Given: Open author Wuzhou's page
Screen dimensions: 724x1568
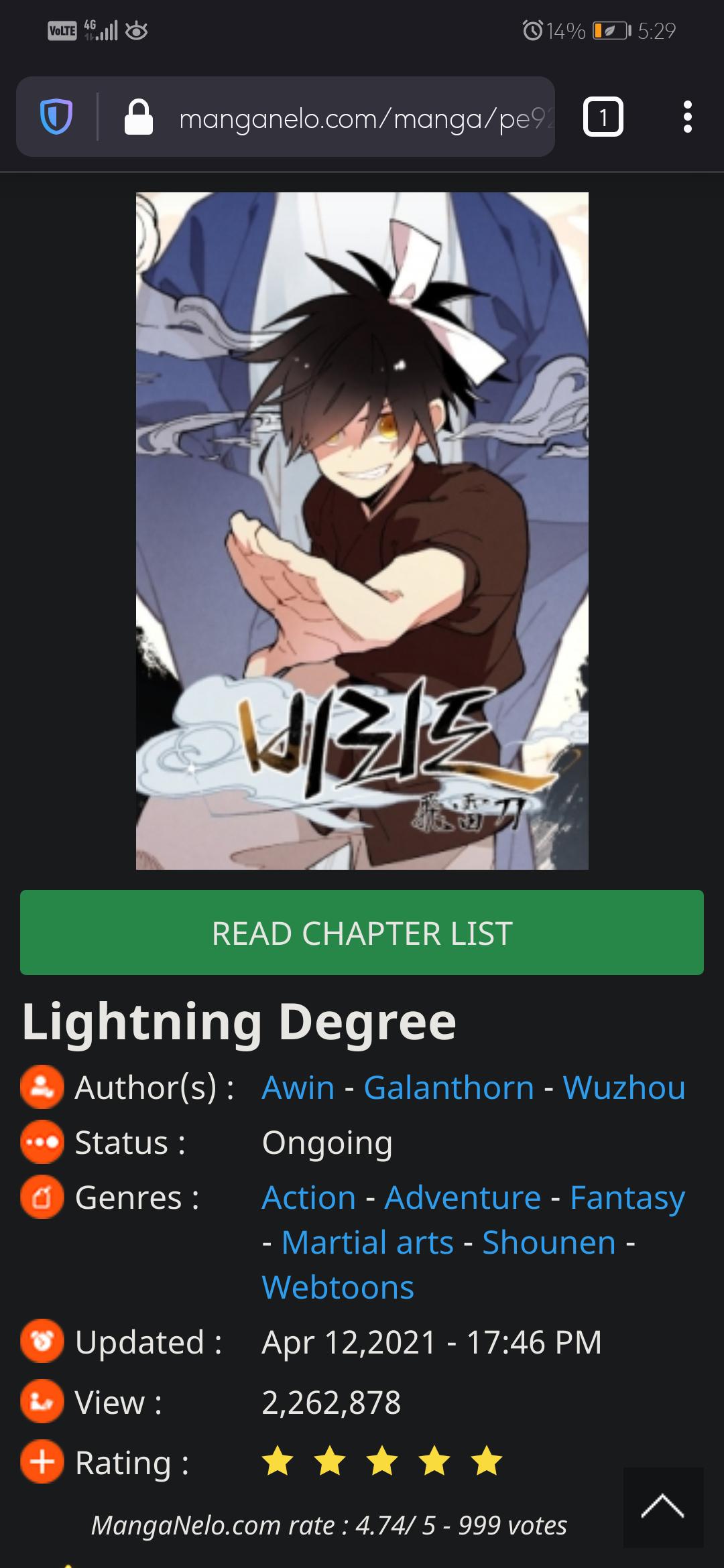Looking at the screenshot, I should pyautogui.click(x=624, y=1088).
